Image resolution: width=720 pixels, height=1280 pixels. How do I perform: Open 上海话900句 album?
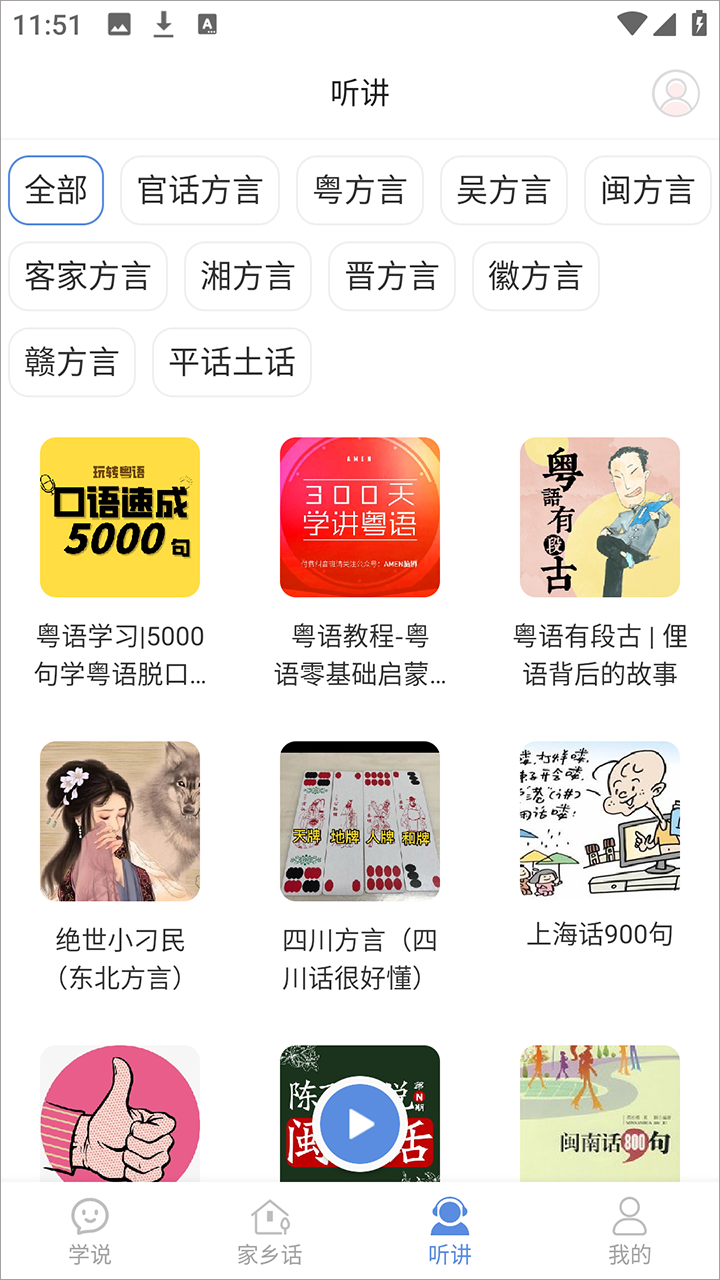[600, 821]
